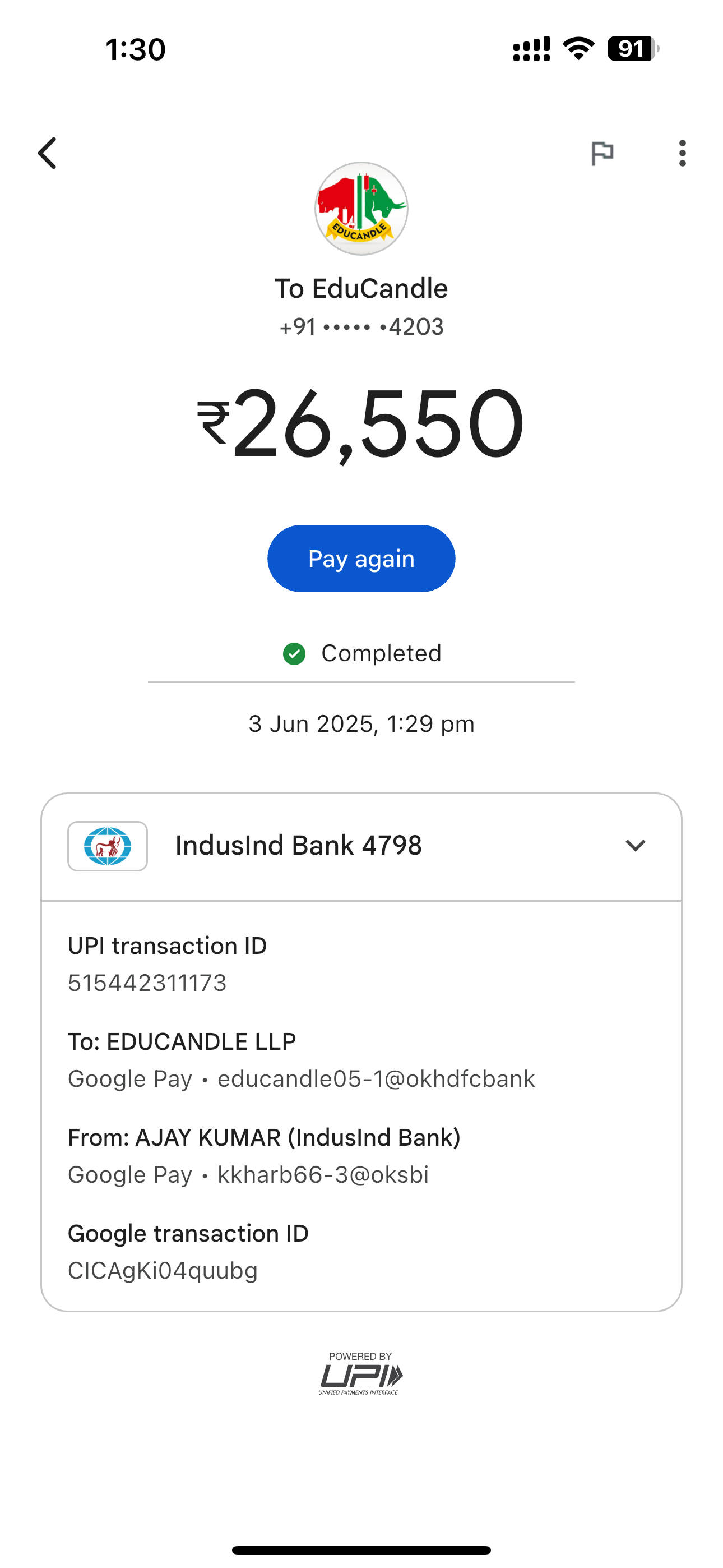Tap the Pay again button

coord(361,558)
